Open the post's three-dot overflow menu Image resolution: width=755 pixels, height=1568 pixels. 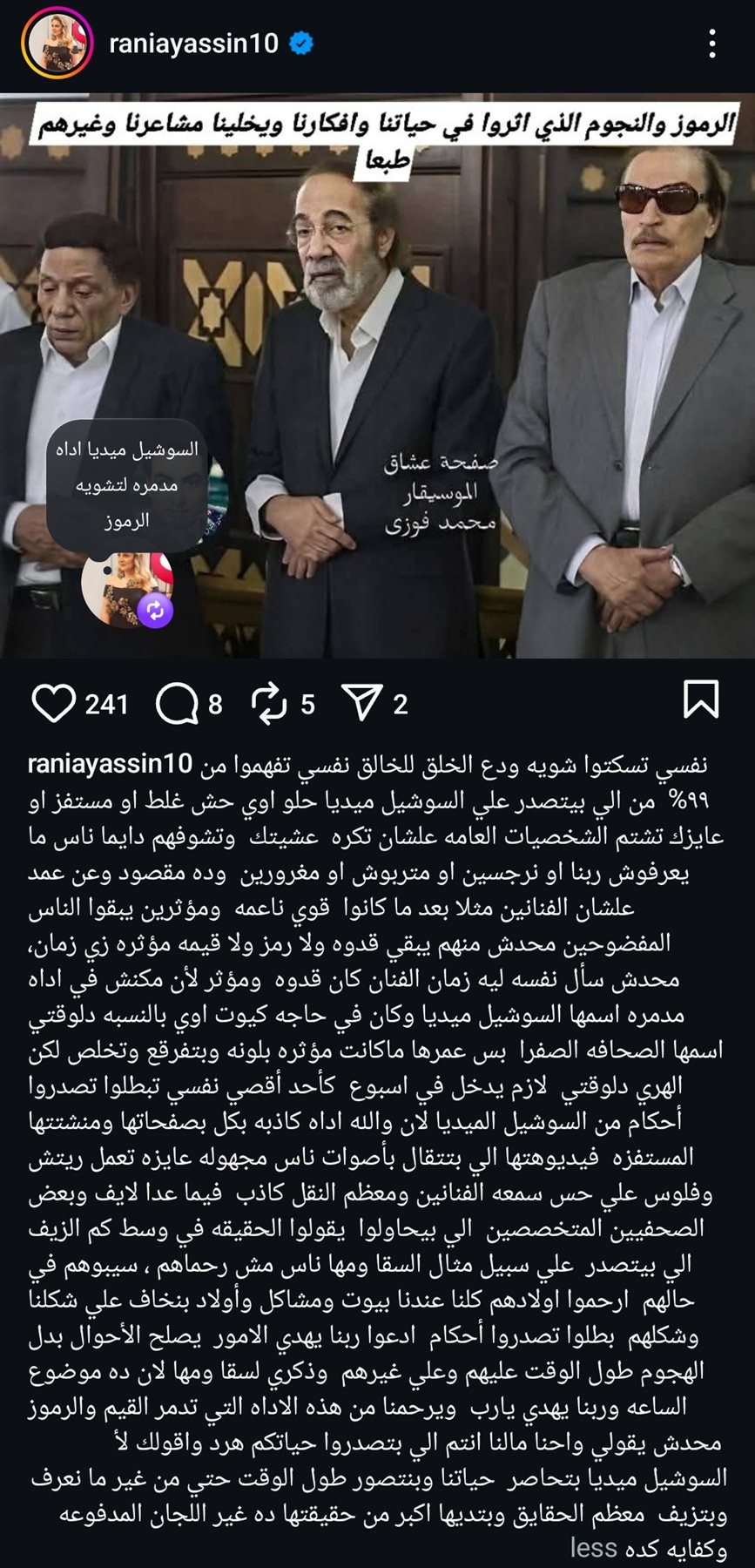[x=712, y=44]
